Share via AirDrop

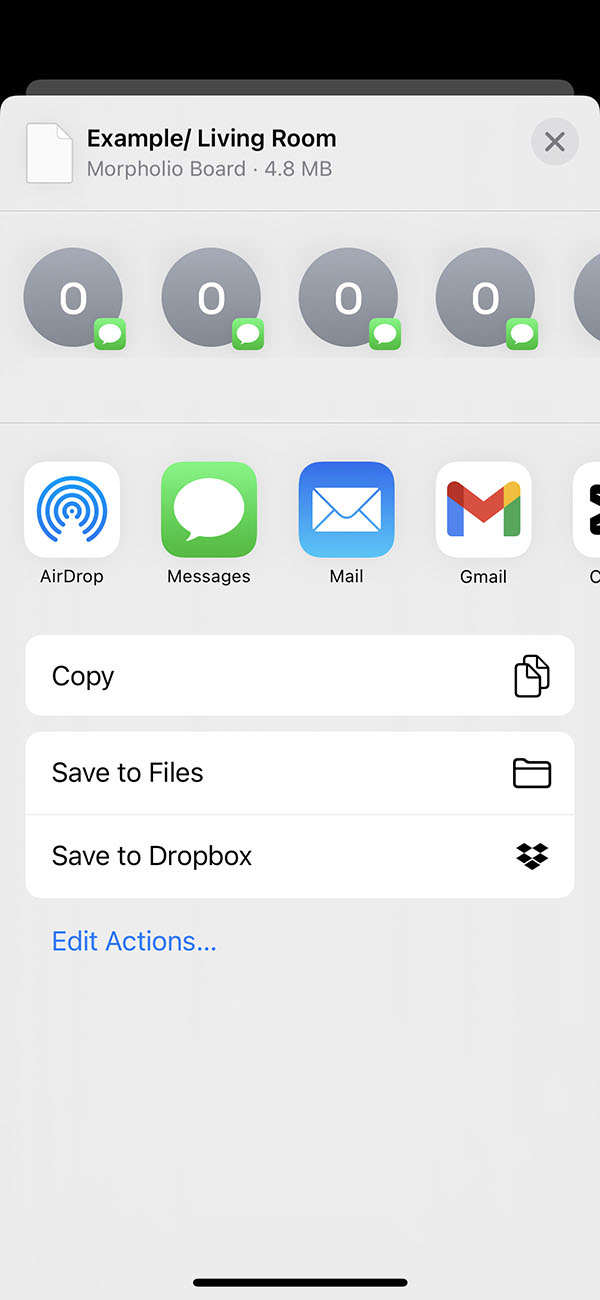72,510
